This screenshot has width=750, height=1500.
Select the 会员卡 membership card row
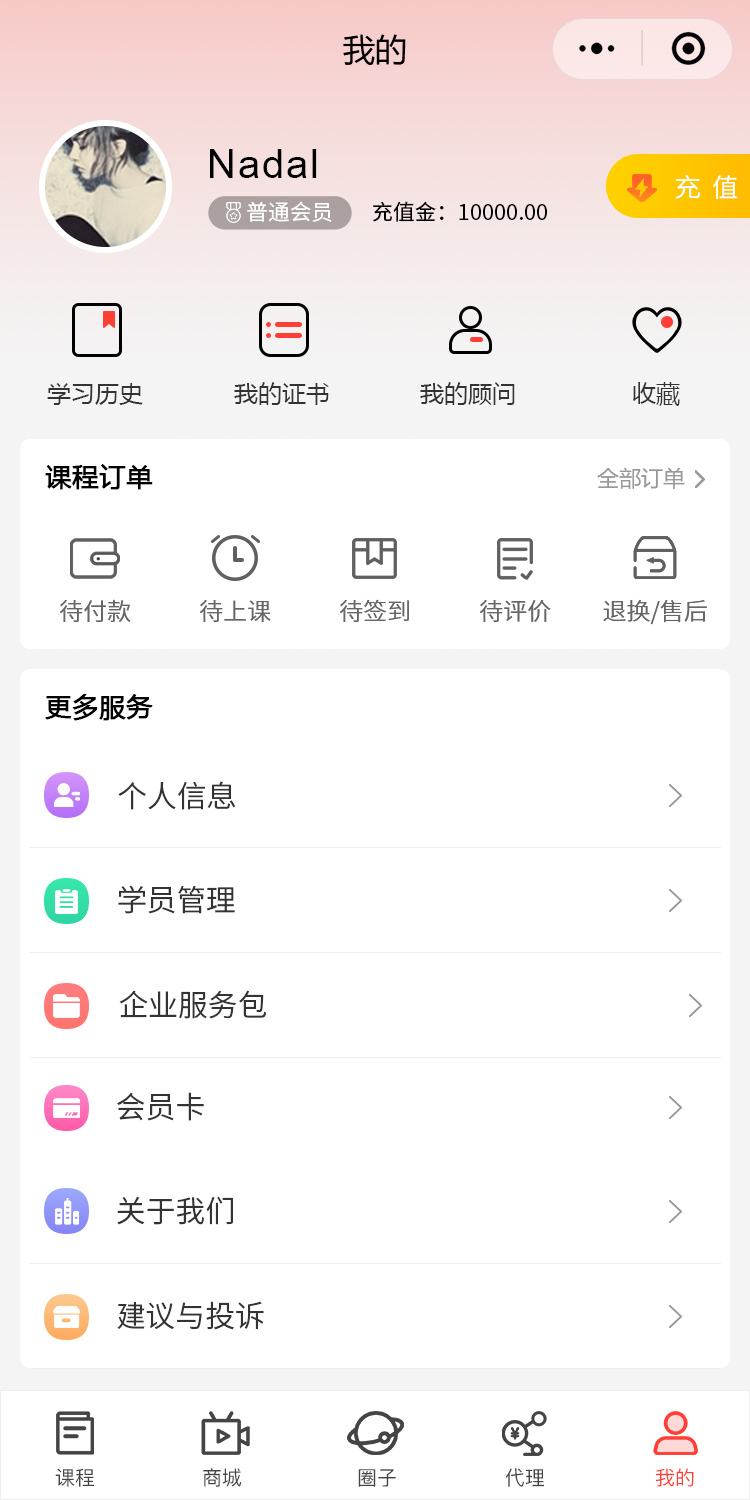tap(375, 1108)
